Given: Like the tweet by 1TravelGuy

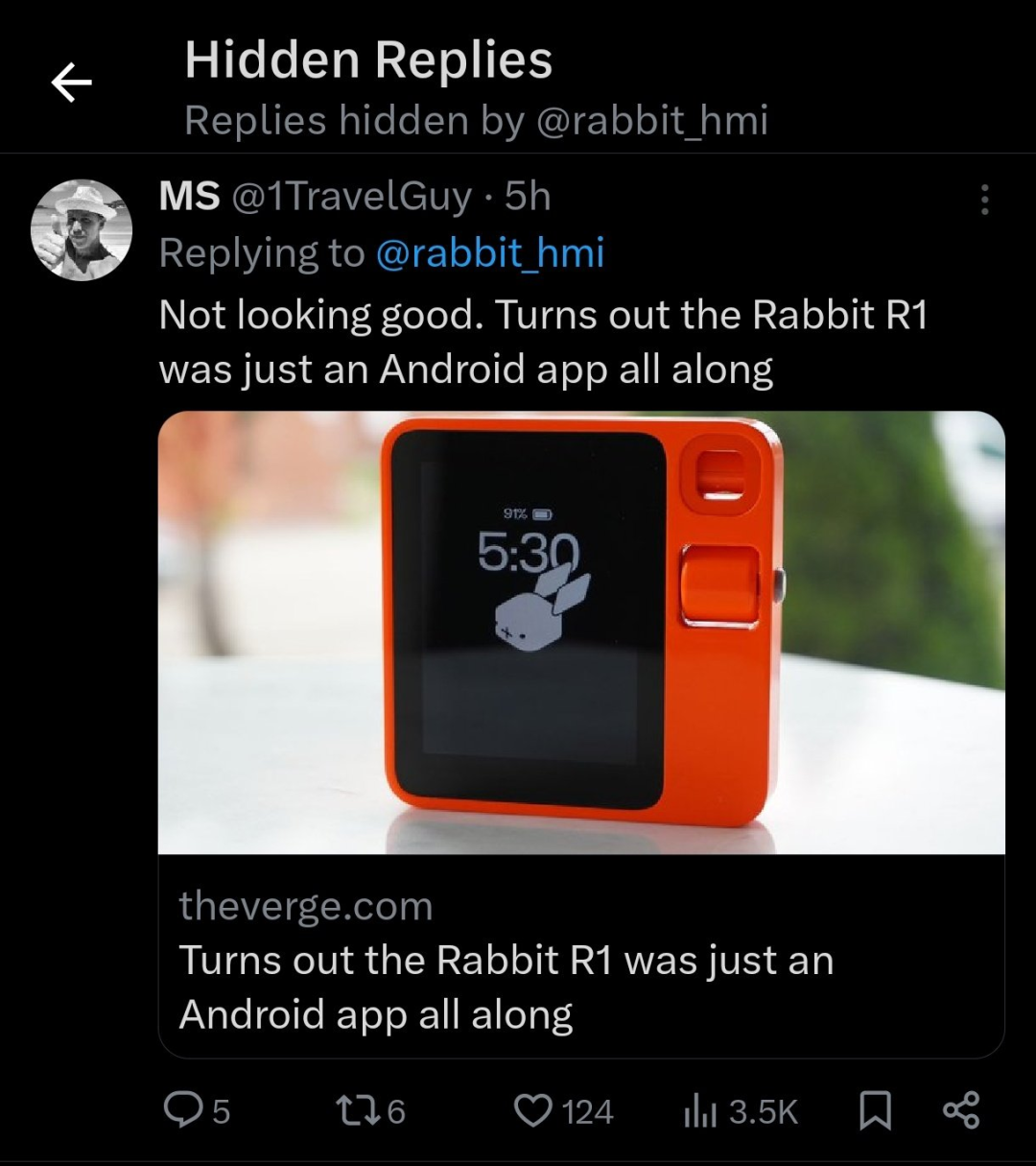Looking at the screenshot, I should pos(533,1111).
